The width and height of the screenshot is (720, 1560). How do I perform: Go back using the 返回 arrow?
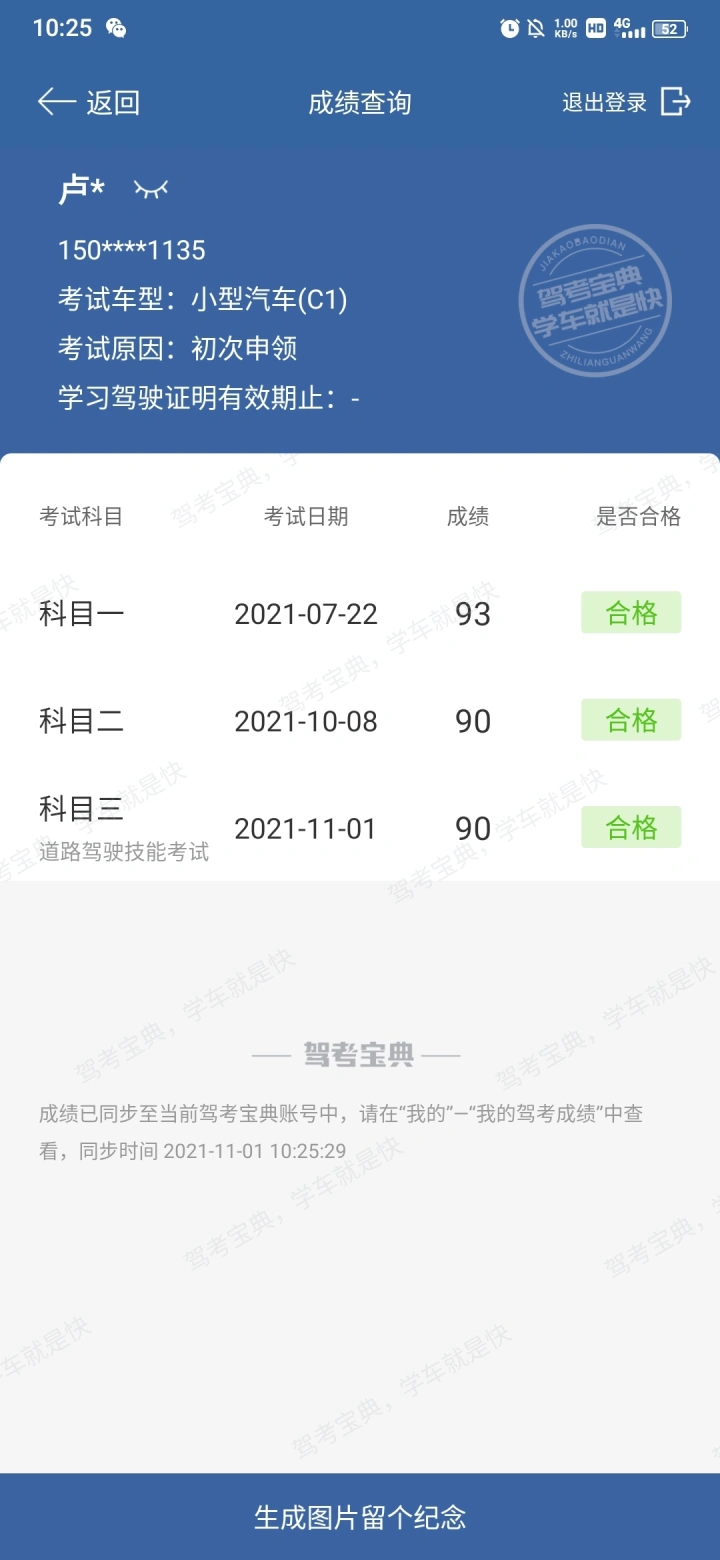(x=88, y=102)
